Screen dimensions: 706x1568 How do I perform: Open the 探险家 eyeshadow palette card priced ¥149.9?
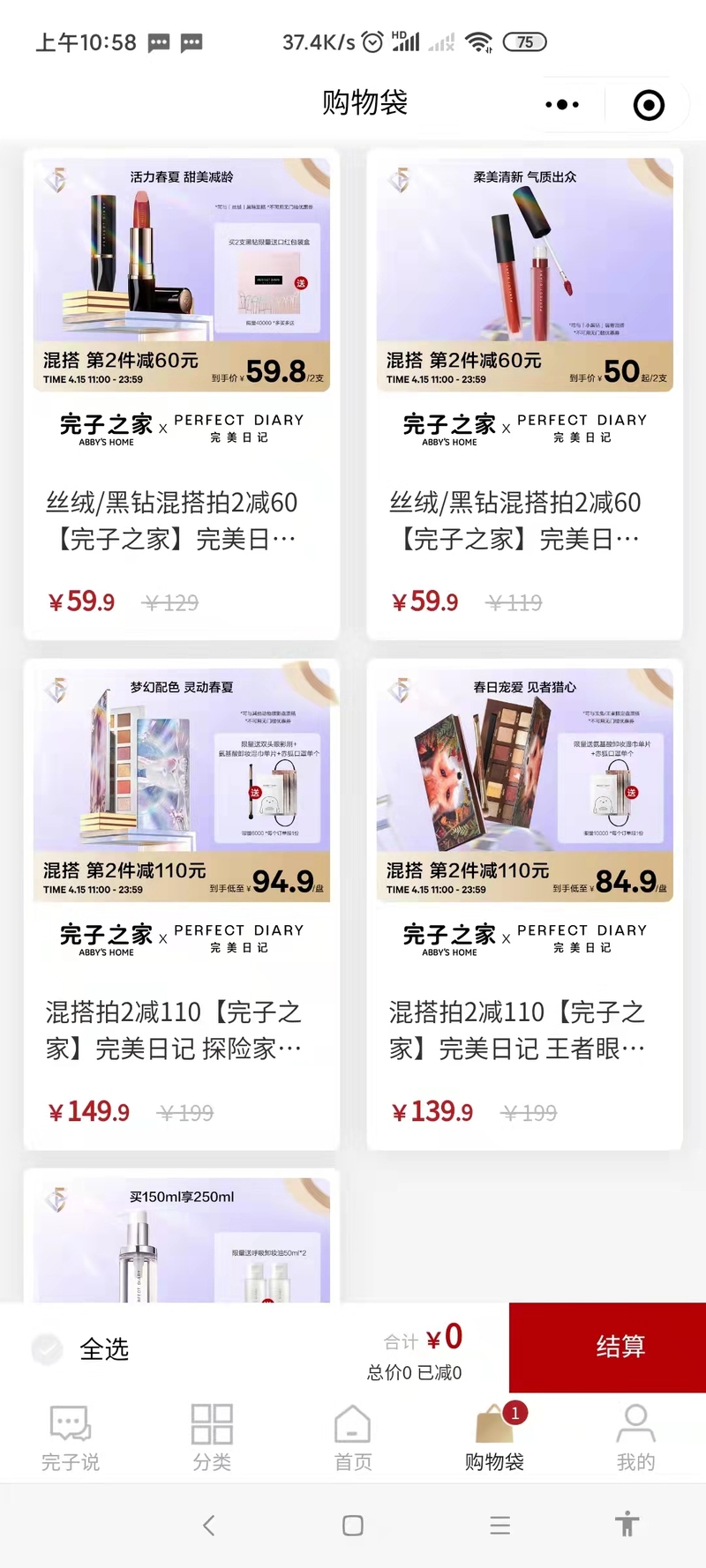181,904
